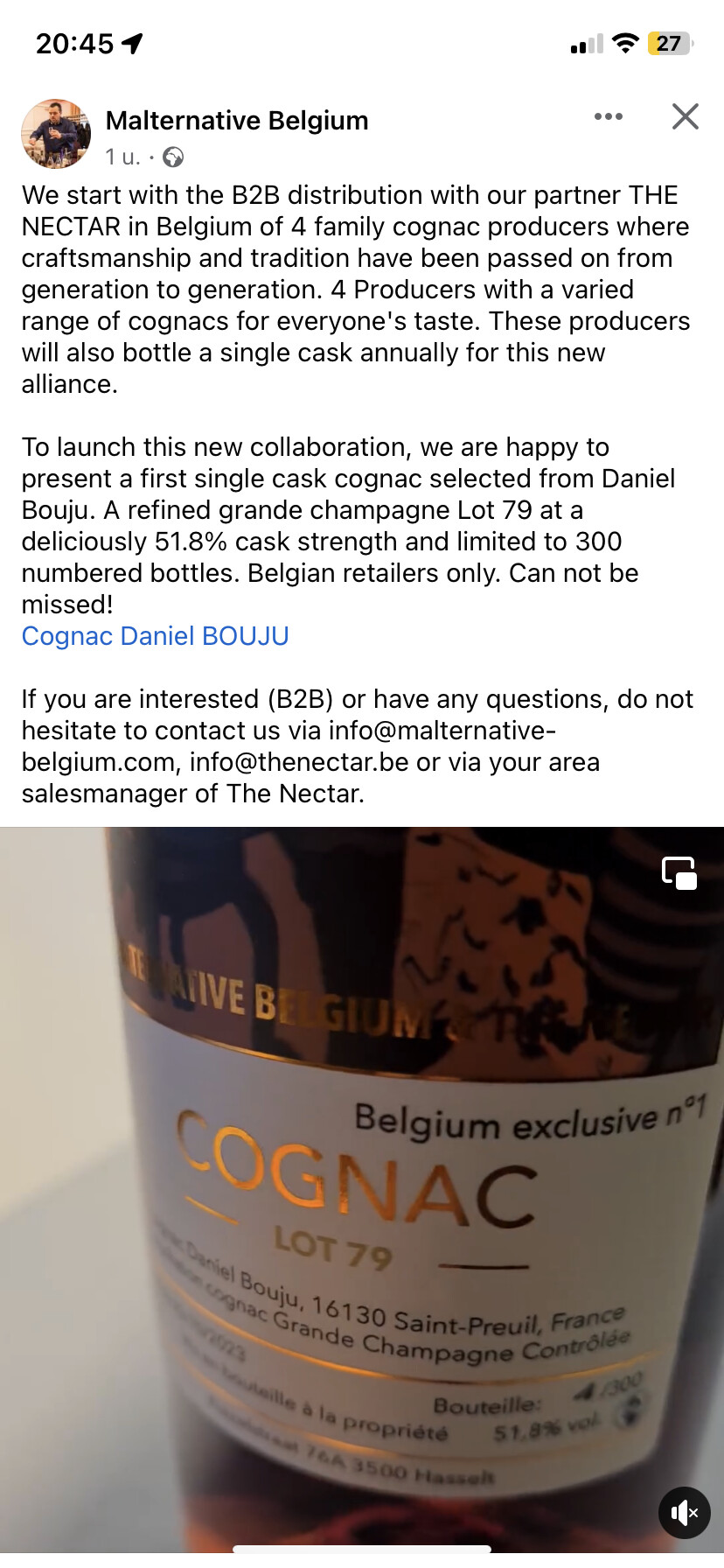Unmute the video sound
This screenshot has width=724, height=1568.
(x=684, y=1512)
